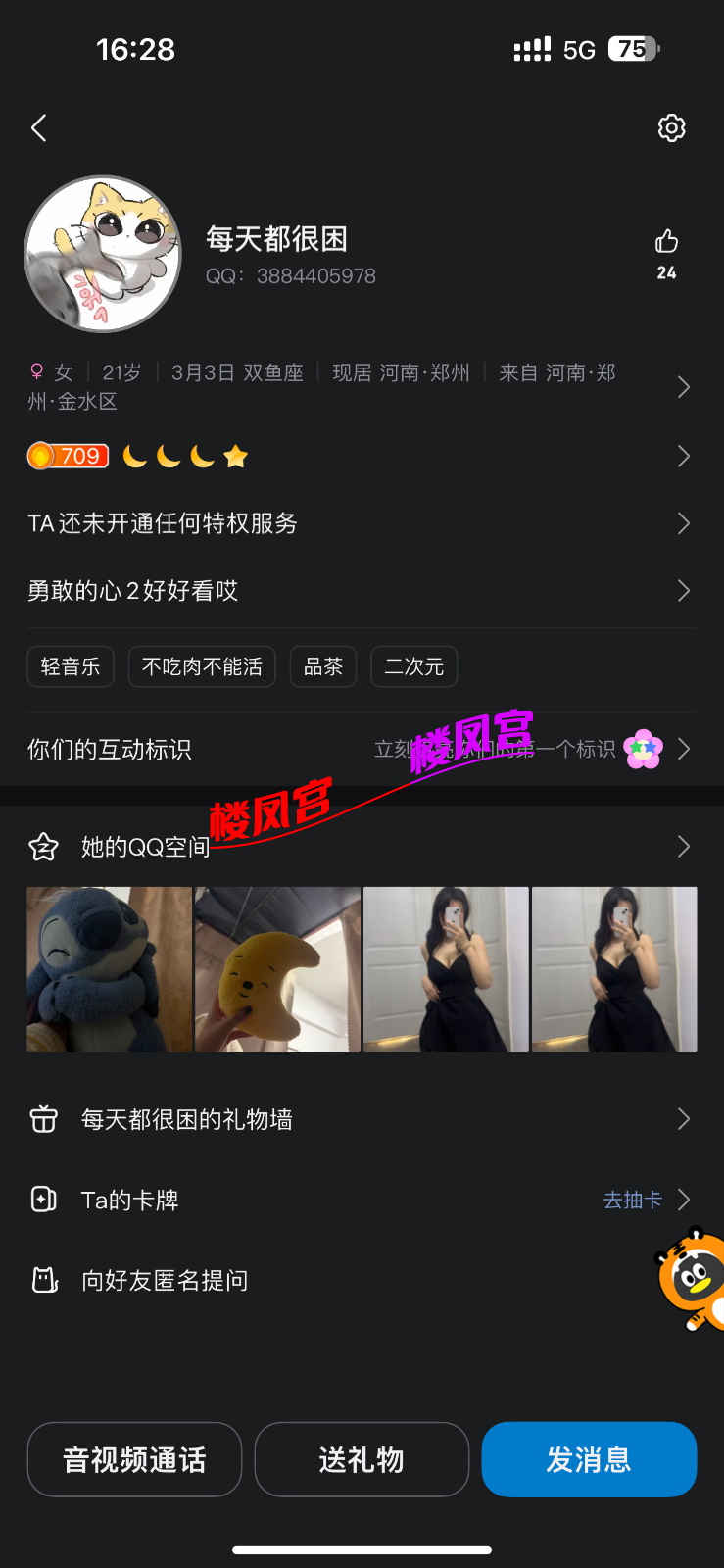The image size is (724, 1568).
Task: View the round cat profile avatar
Action: [x=103, y=255]
